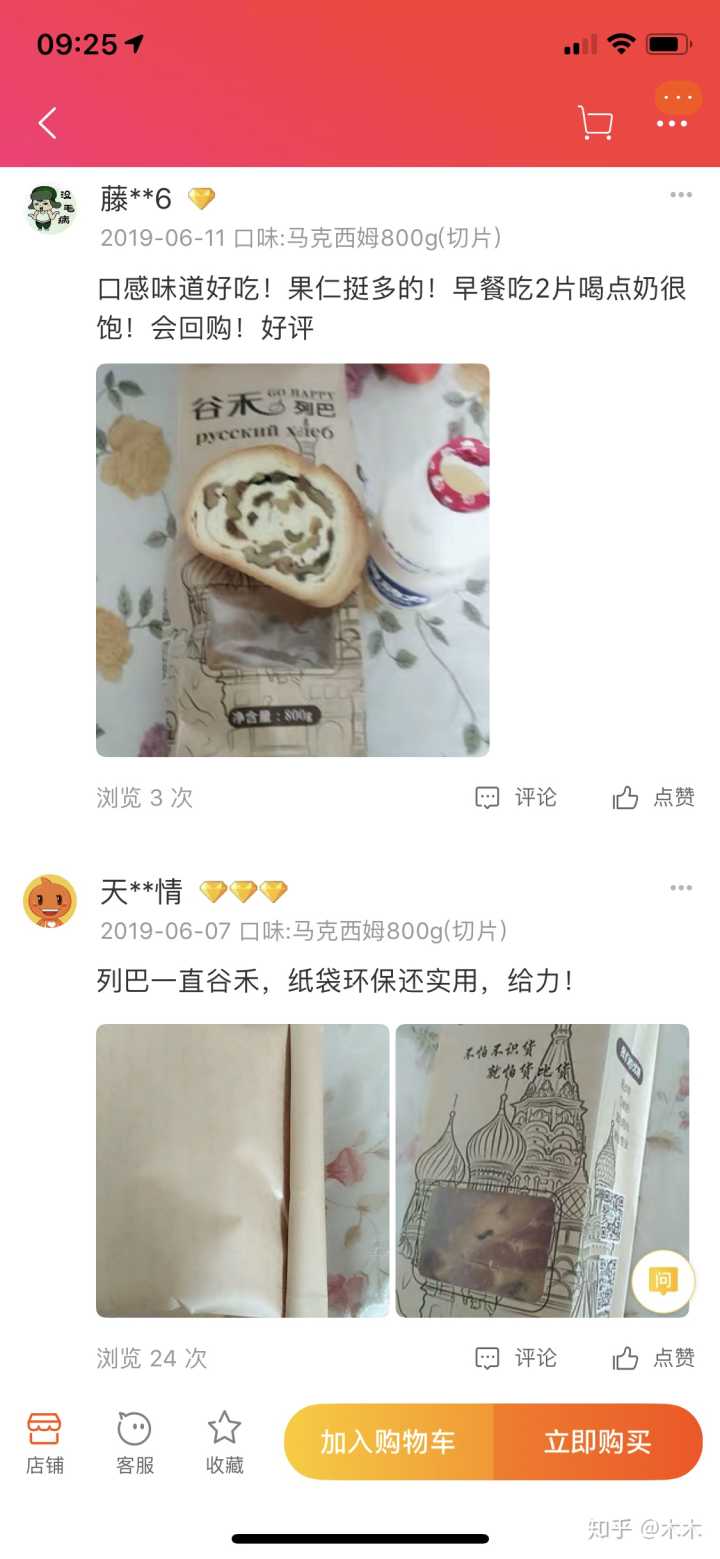
Task: Open options menu on 藤**6's review
Action: (x=681, y=195)
